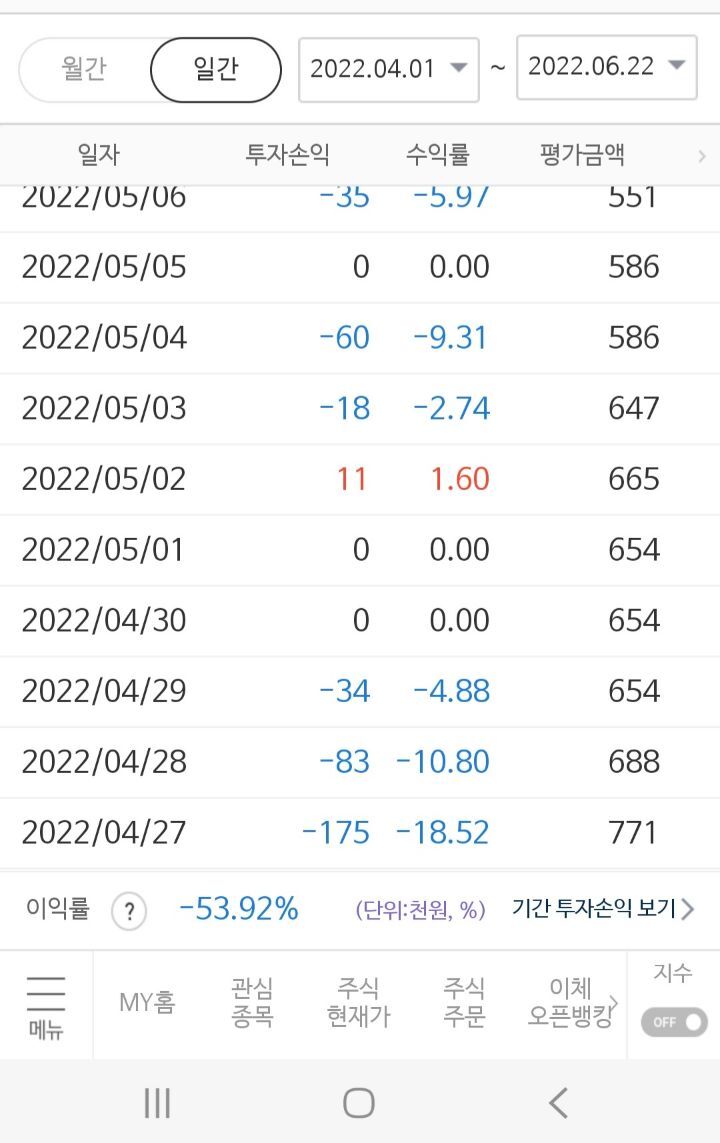Tap the Android back navigation arrow
This screenshot has height=1143, width=720.
point(557,1104)
